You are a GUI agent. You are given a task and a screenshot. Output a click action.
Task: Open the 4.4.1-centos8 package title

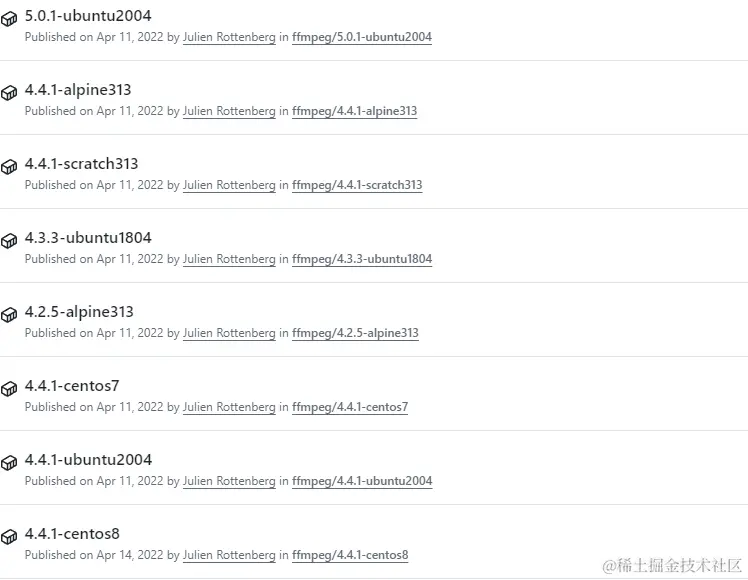pos(72,533)
